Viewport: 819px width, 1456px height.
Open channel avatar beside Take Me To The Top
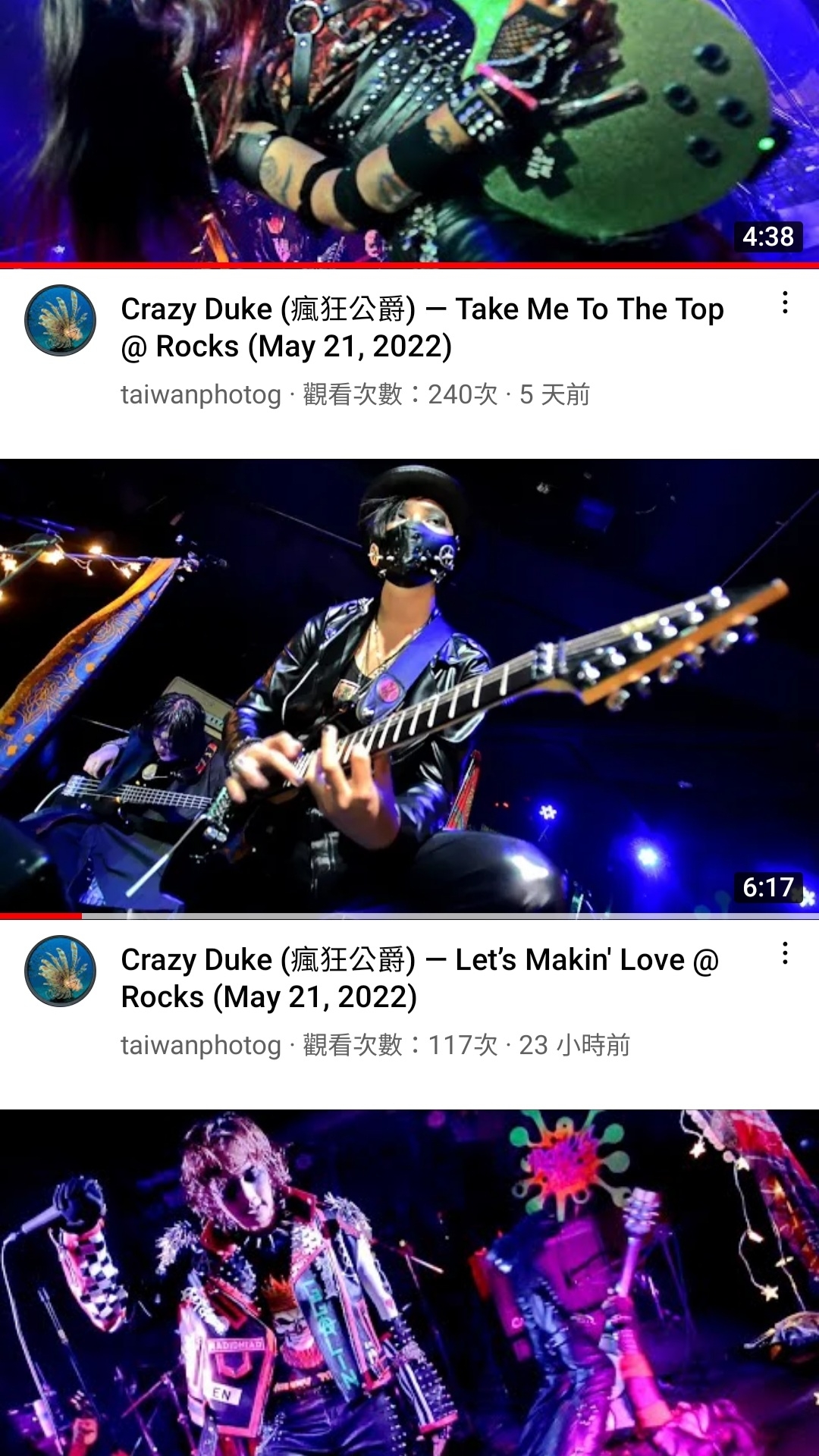61,320
